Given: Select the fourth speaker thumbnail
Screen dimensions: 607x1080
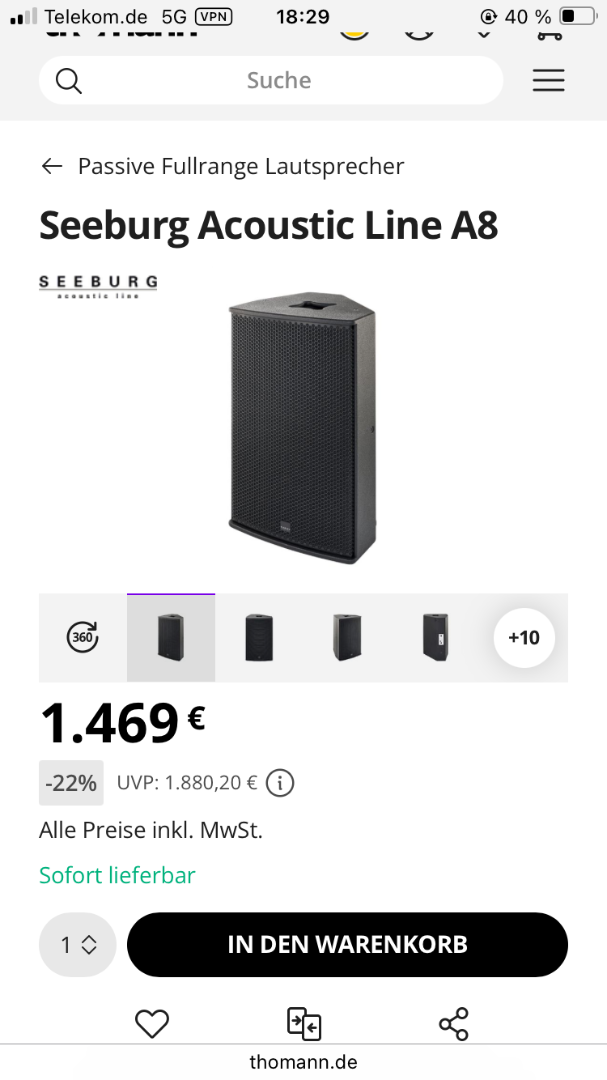Looking at the screenshot, I should [x=435, y=637].
